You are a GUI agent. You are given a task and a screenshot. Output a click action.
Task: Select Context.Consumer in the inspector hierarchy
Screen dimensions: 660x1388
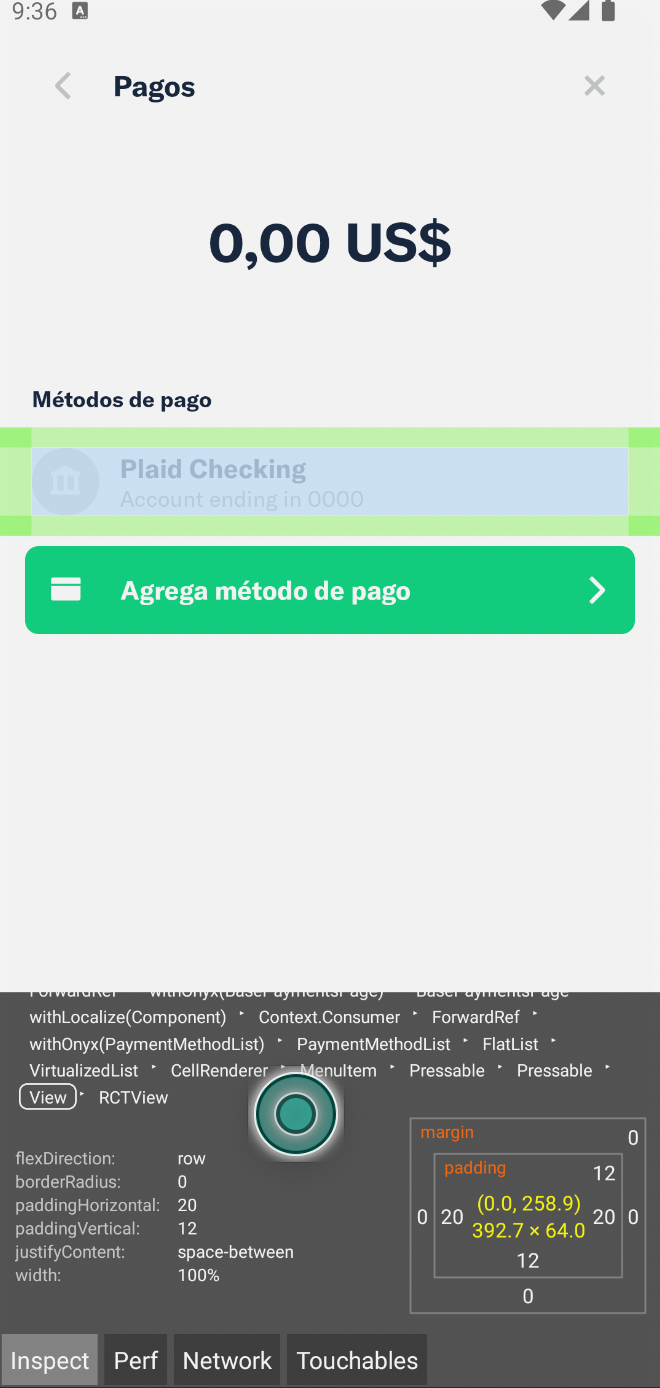click(329, 1017)
